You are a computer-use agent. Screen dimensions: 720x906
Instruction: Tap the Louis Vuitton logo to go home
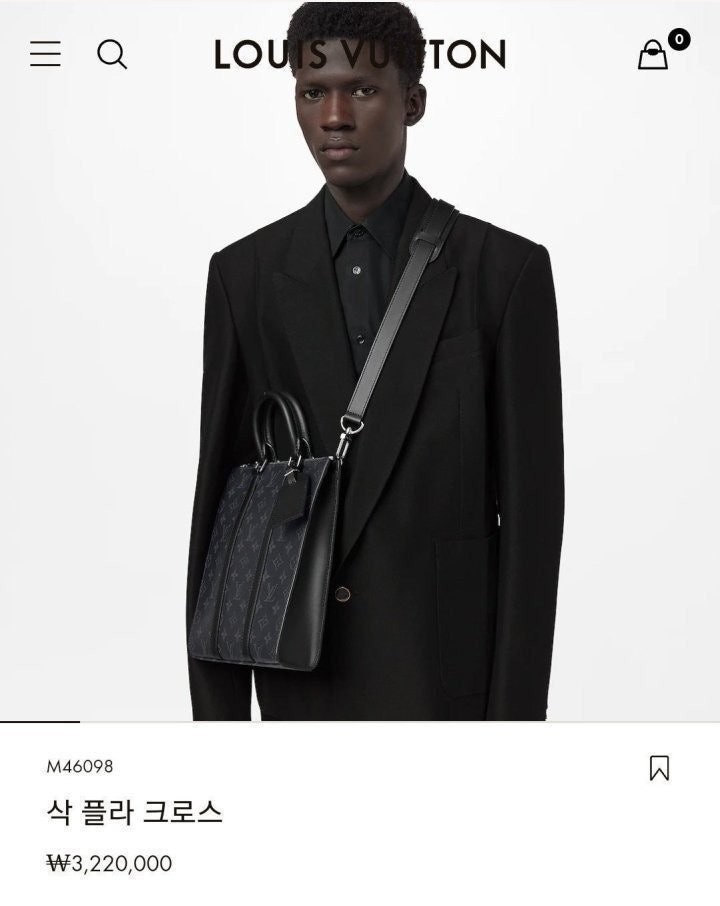coord(360,54)
